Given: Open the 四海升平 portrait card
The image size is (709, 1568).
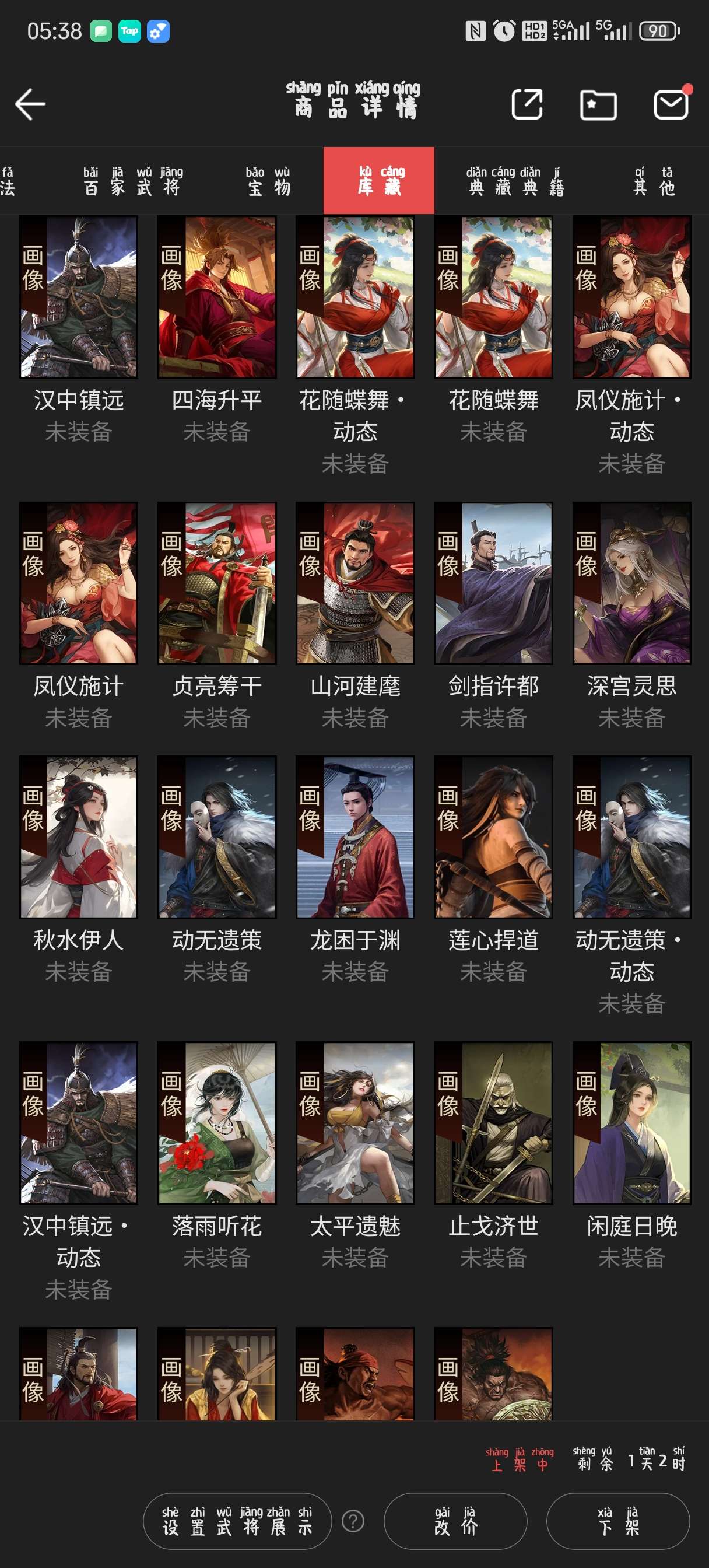Looking at the screenshot, I should coord(217,297).
